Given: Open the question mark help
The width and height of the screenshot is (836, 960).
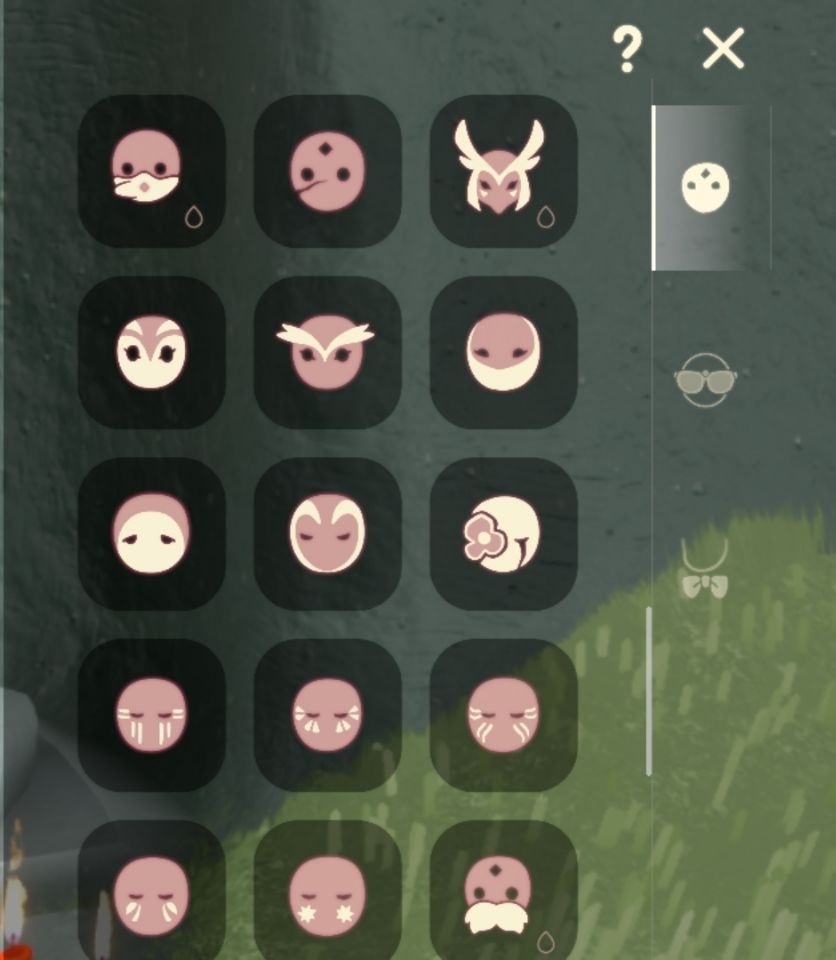Looking at the screenshot, I should [627, 49].
